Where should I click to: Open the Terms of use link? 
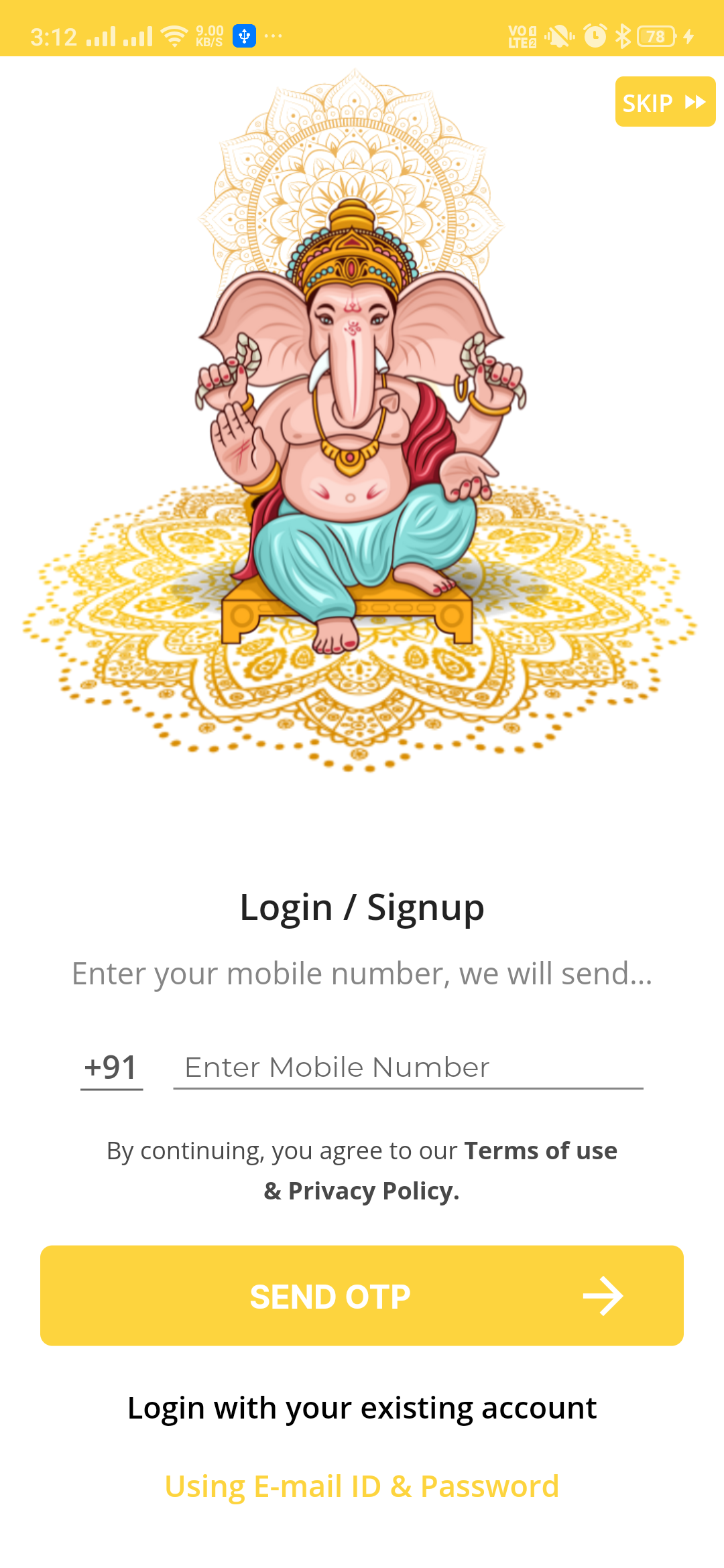pyautogui.click(x=540, y=1151)
